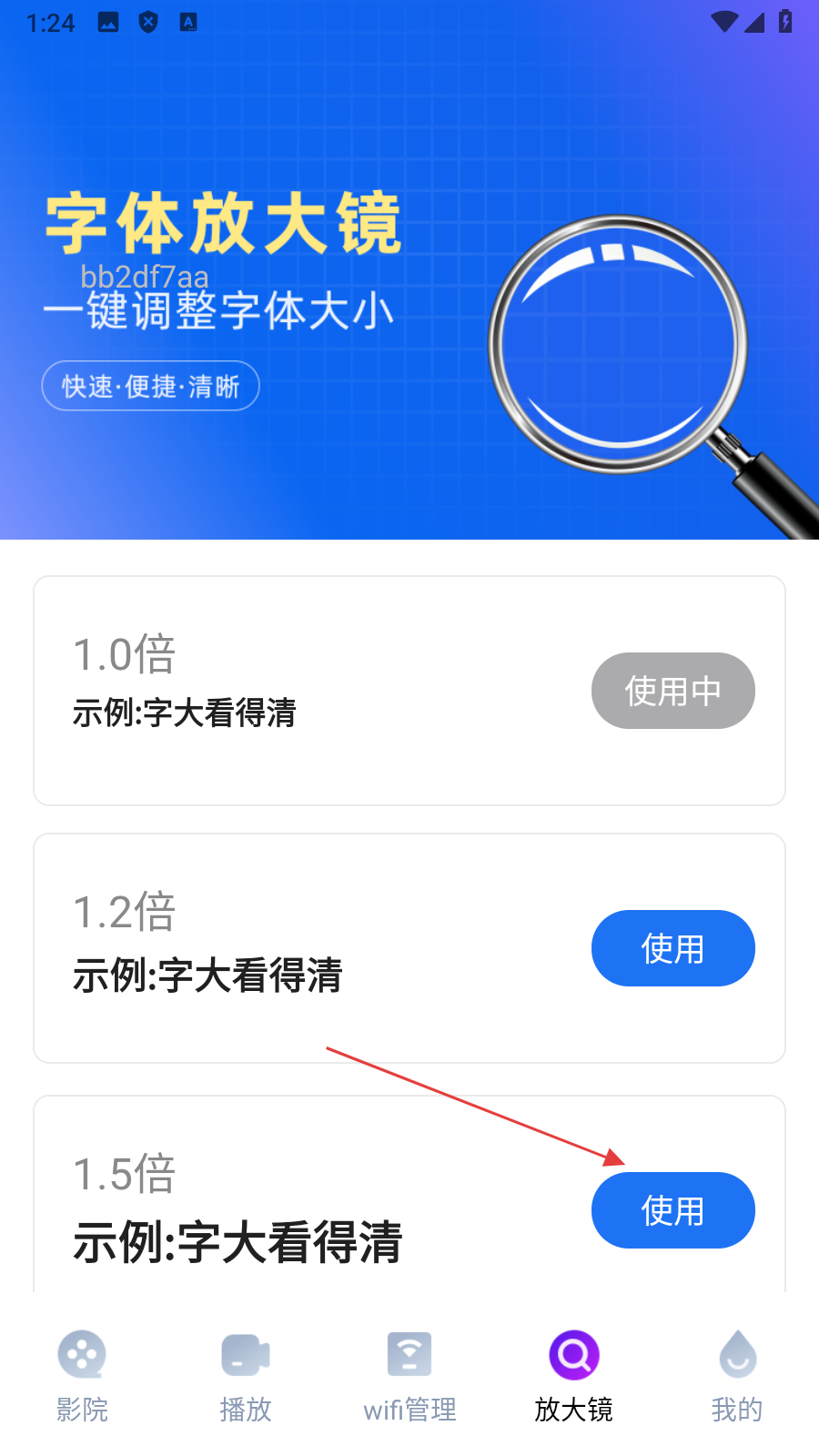Tap the 使用中 button for 1.0倍

(x=672, y=691)
